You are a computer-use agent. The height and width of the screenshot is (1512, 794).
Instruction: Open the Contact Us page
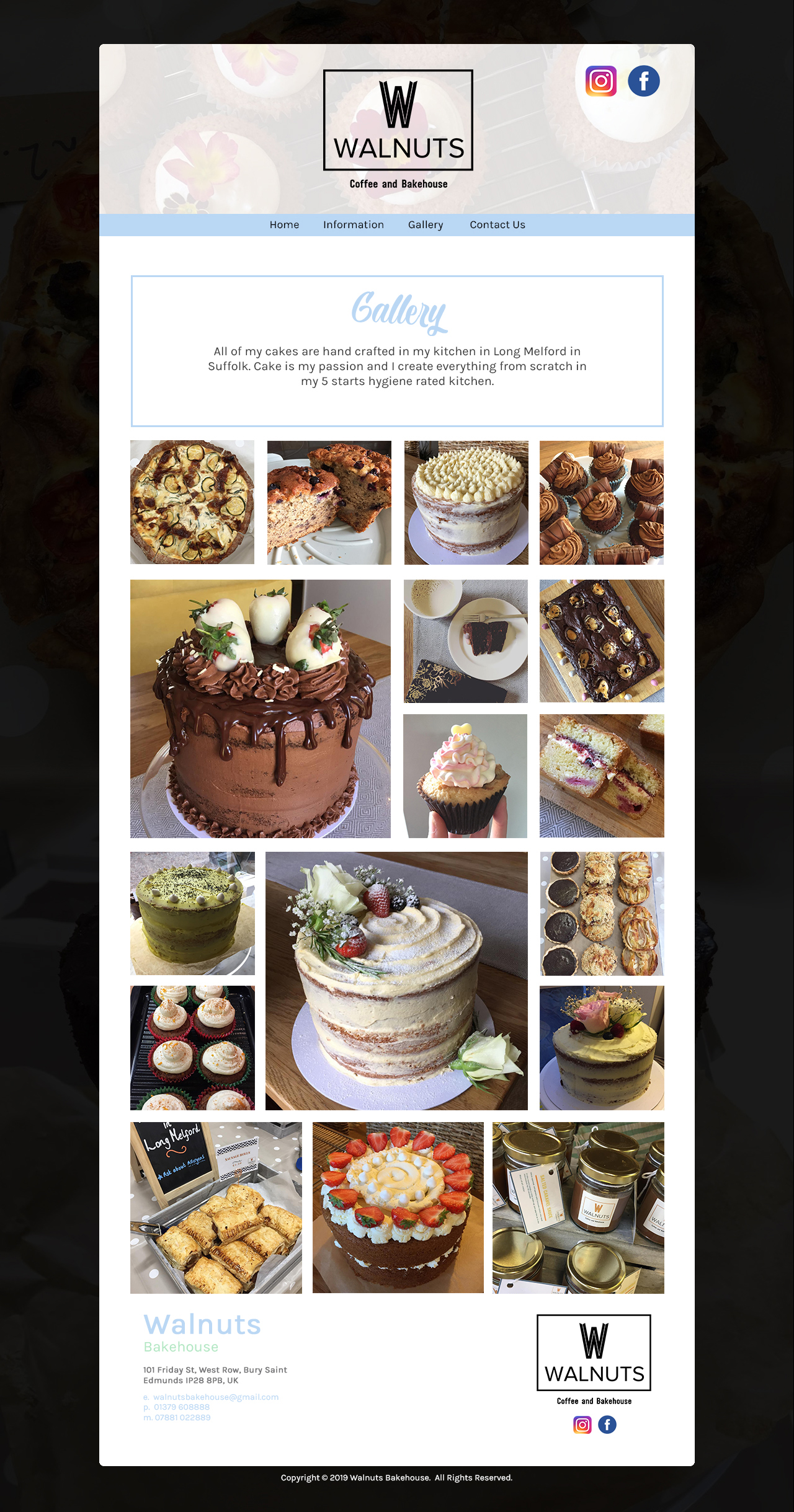(497, 224)
